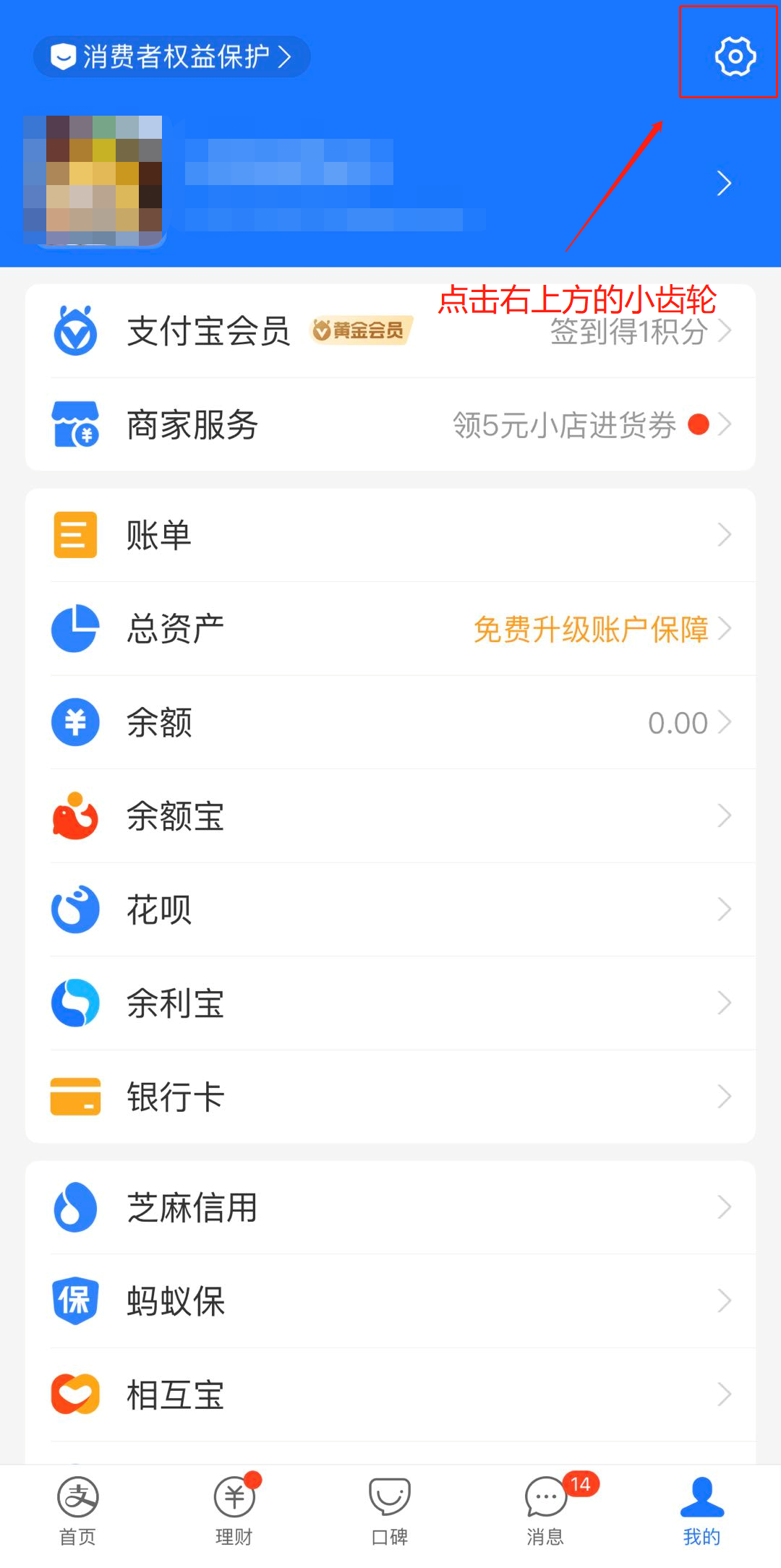781x1568 pixels.
Task: Click the 账单 bill list icon
Action: (74, 535)
